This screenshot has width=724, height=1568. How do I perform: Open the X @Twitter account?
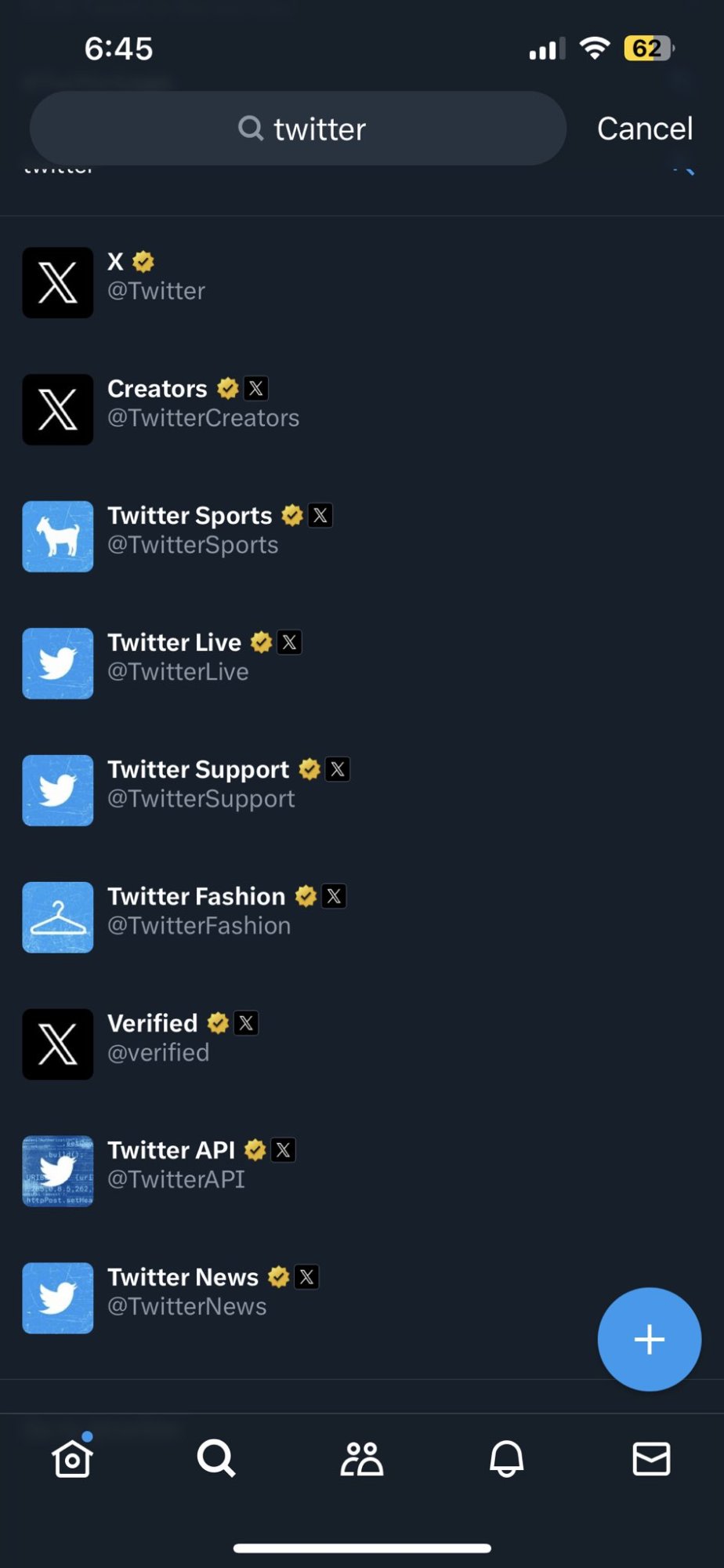click(157, 277)
